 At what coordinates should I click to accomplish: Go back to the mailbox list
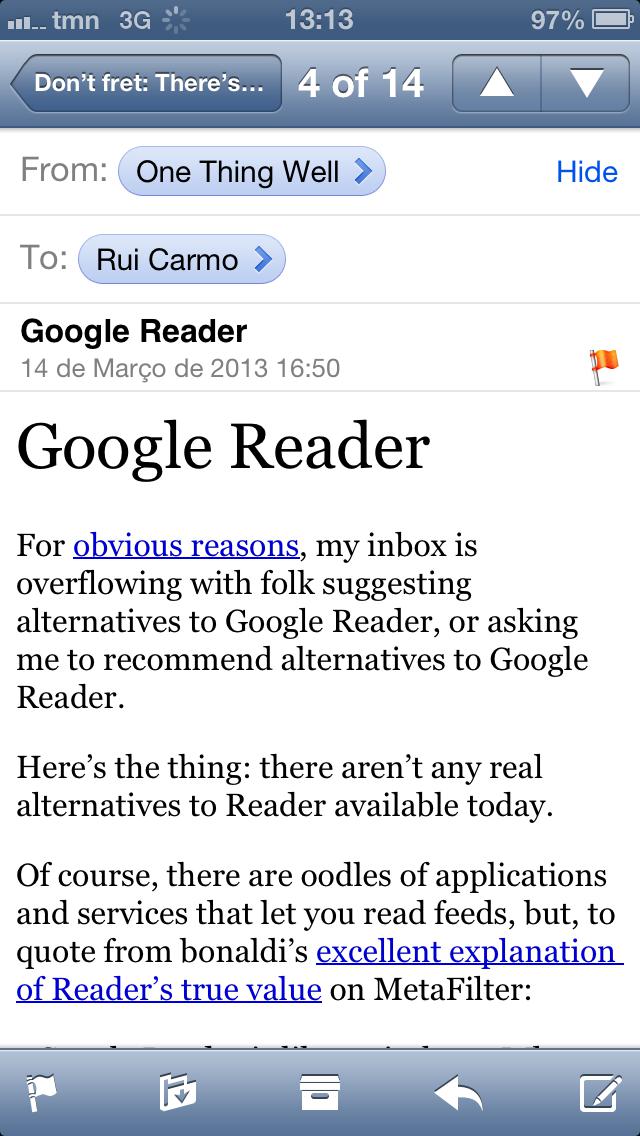point(146,83)
